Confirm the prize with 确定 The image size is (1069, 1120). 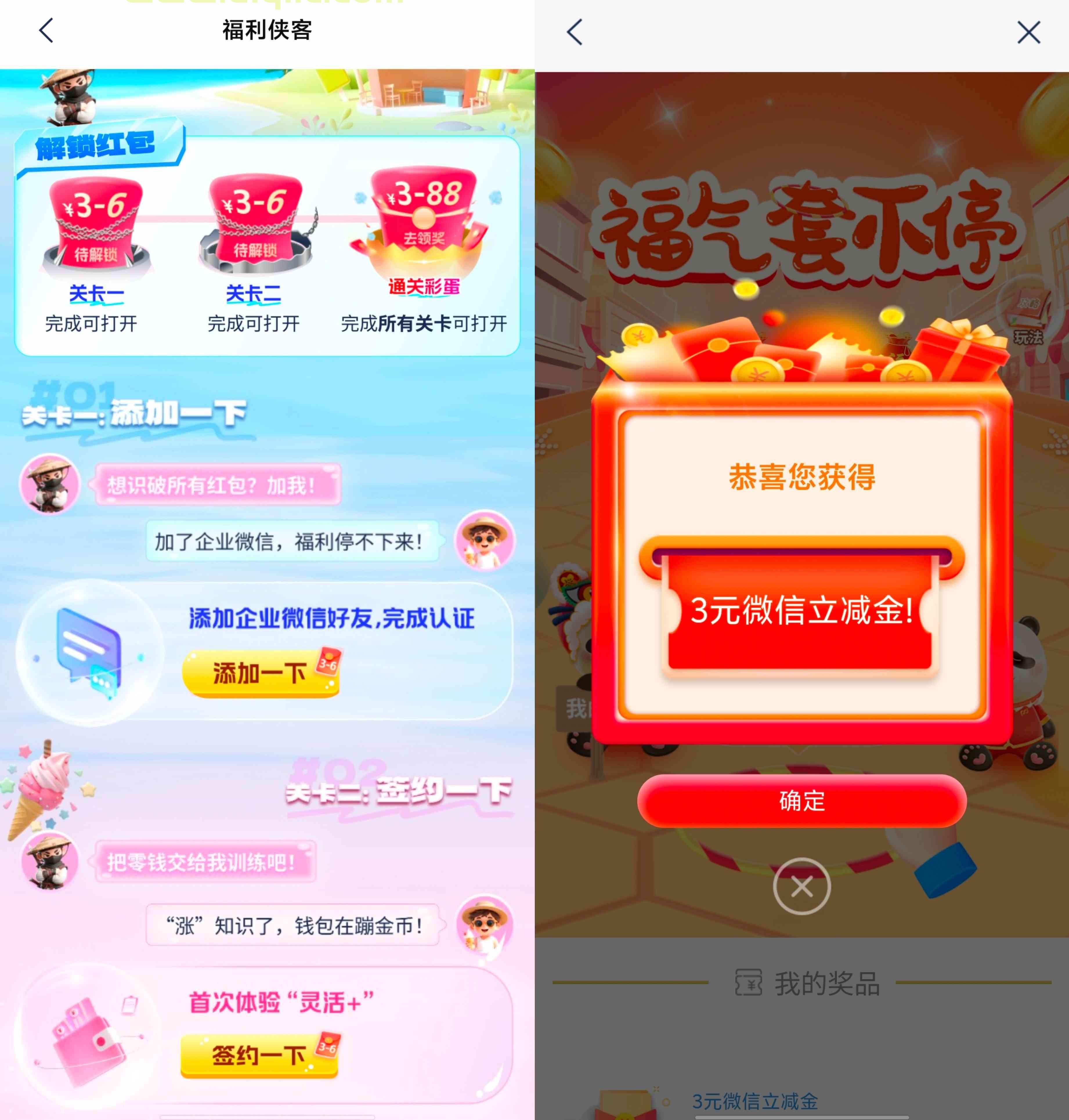801,801
